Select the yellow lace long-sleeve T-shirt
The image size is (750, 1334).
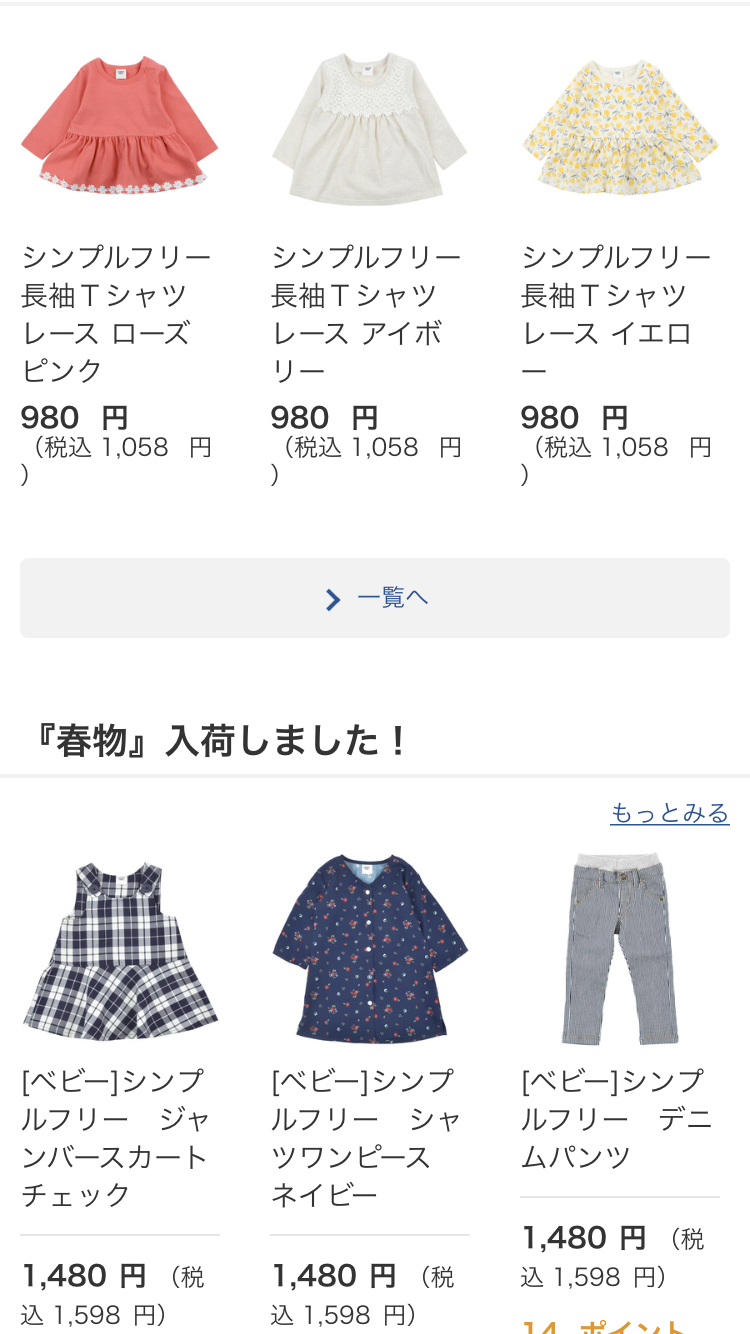pyautogui.click(x=619, y=125)
